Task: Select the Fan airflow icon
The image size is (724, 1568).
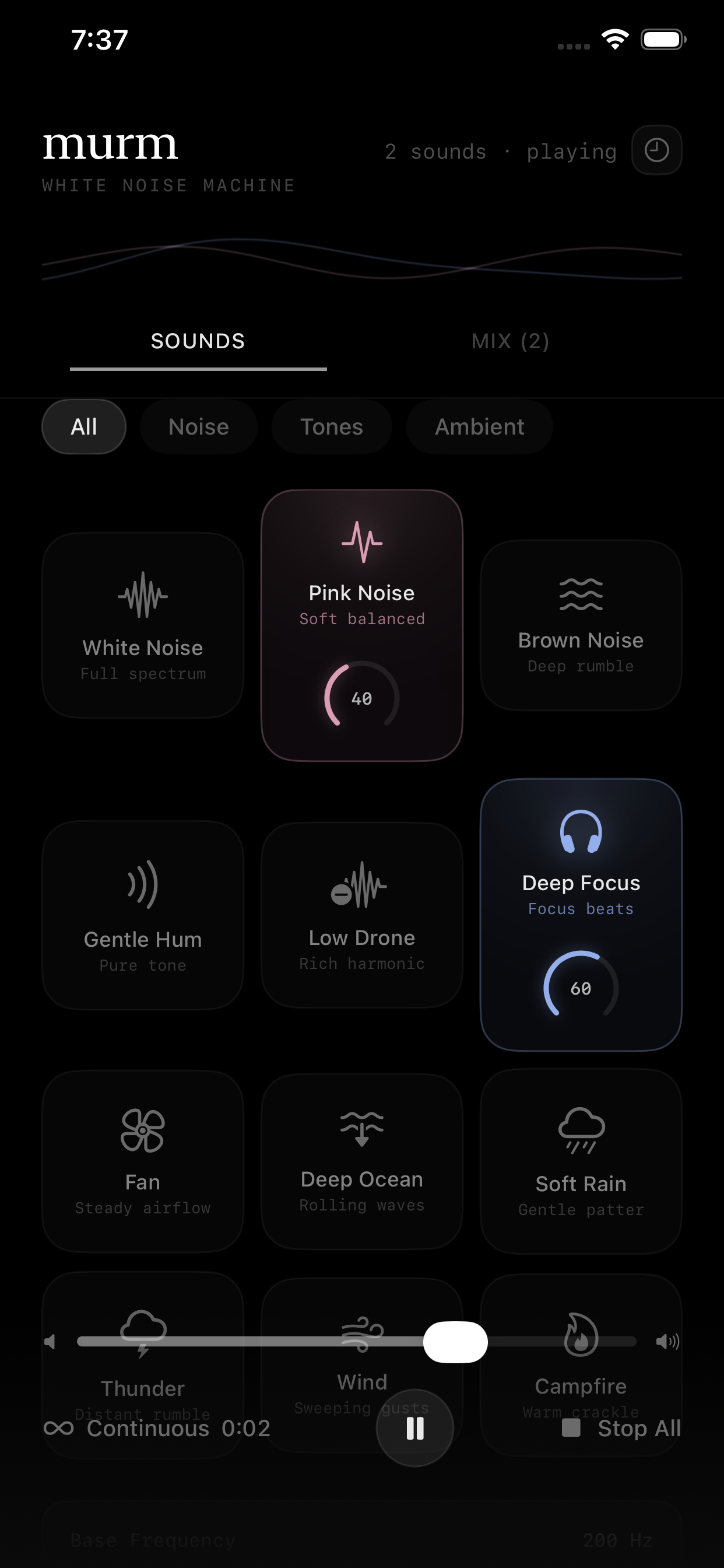Action: 142,1131
